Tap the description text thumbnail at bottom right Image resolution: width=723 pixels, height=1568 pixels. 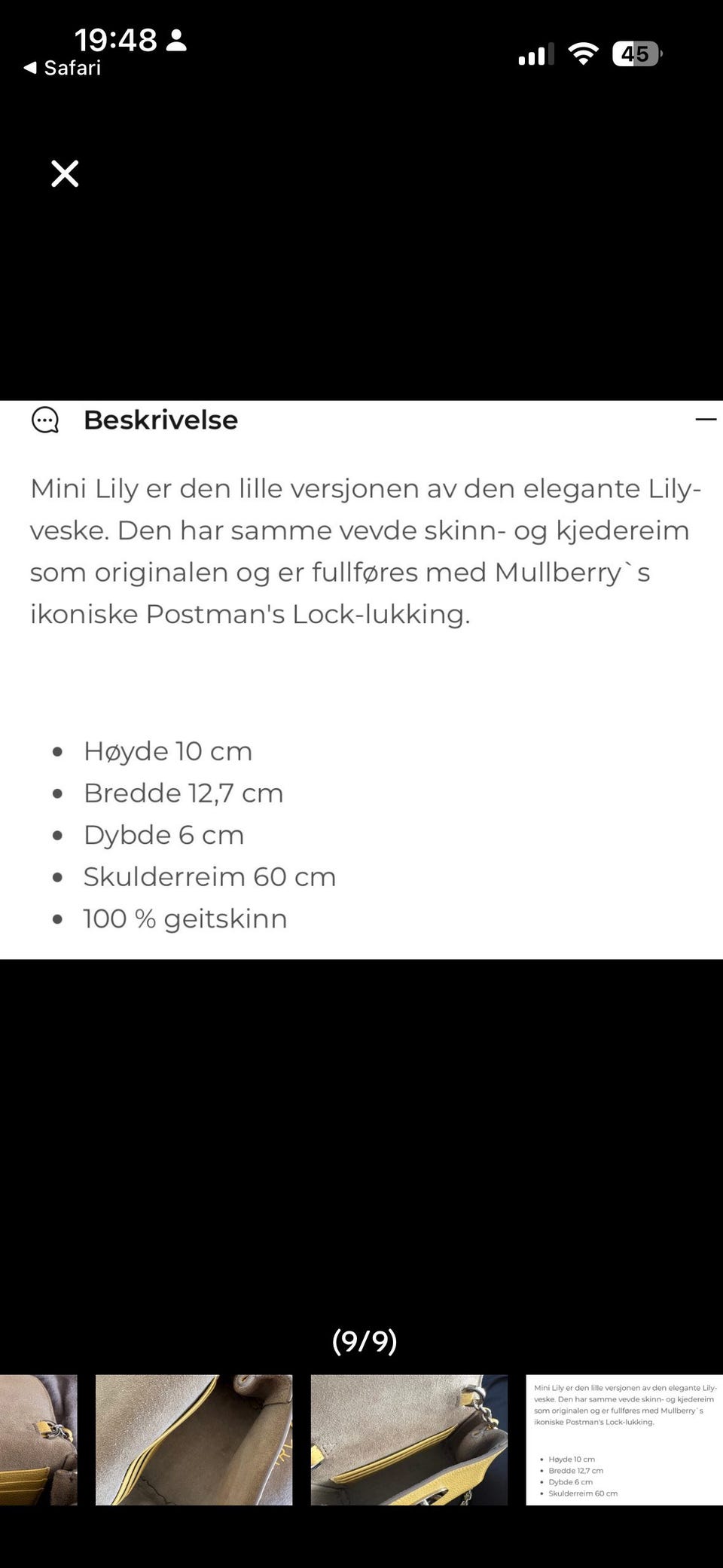(624, 1441)
